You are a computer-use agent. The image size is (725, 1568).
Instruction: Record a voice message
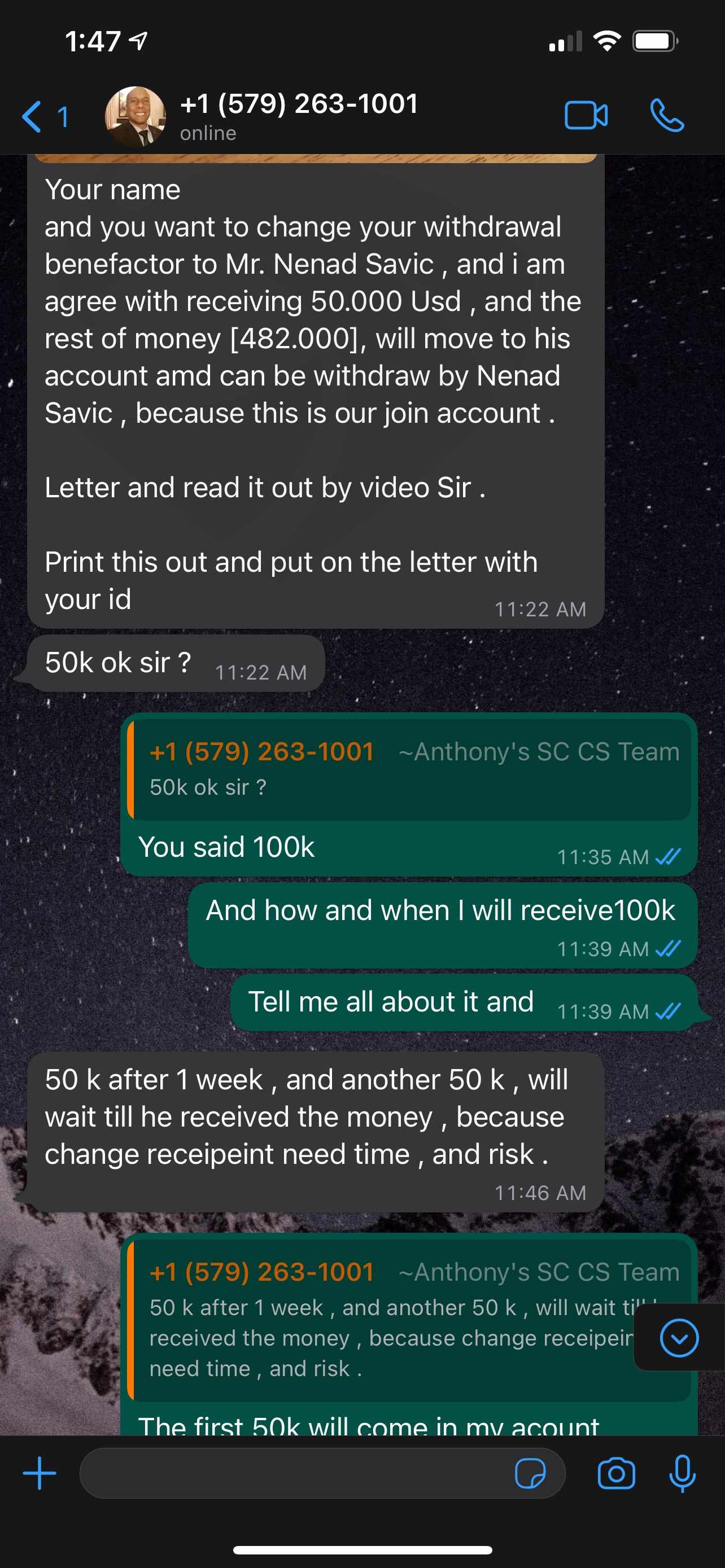(x=683, y=1474)
